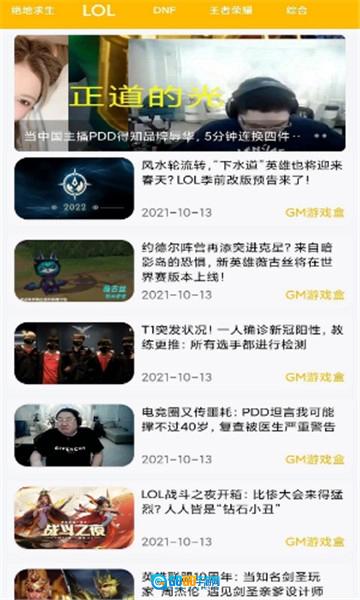Switch to the DNF tab
The width and height of the screenshot is (360, 600).
click(x=164, y=10)
